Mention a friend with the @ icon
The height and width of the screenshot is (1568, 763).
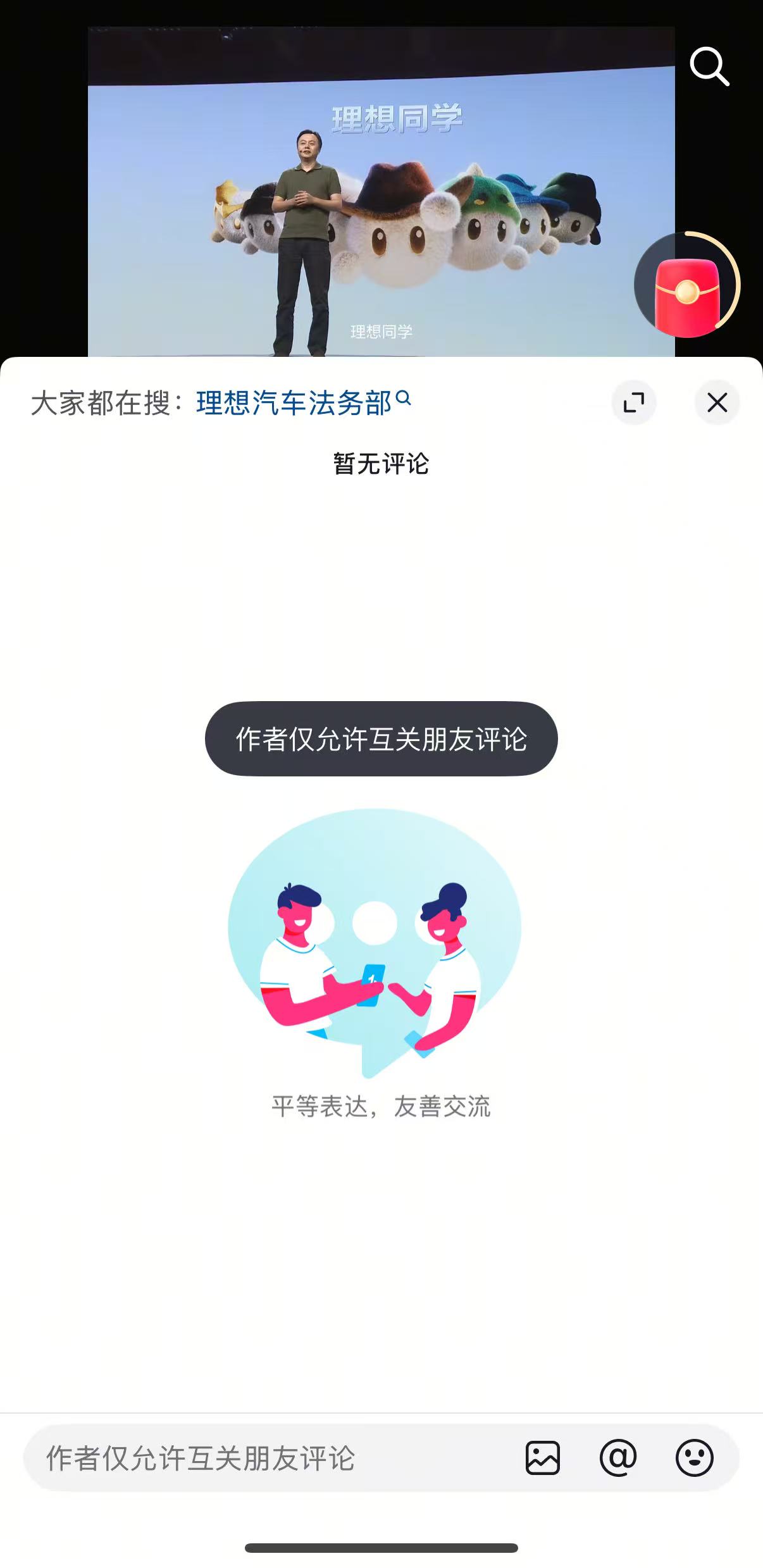coord(618,1458)
